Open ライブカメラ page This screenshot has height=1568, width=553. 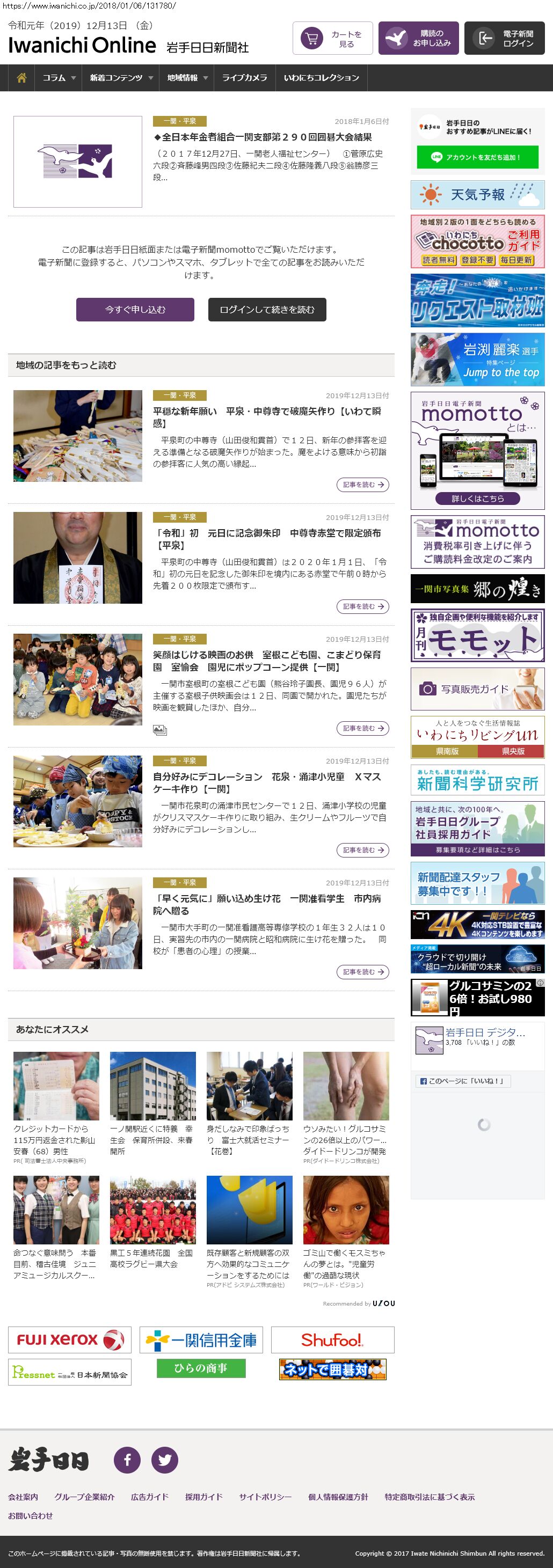[x=244, y=78]
